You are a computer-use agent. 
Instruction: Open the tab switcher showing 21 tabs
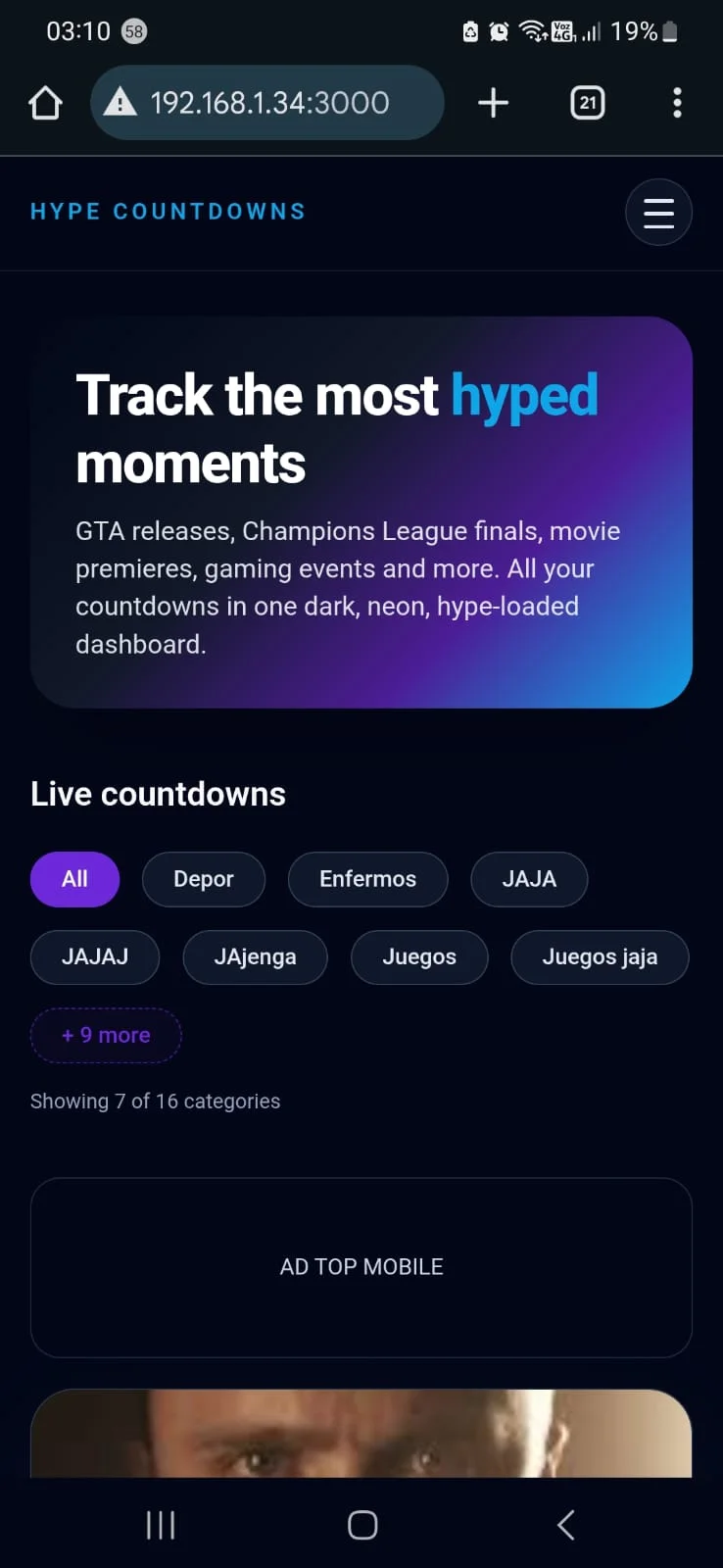click(587, 103)
